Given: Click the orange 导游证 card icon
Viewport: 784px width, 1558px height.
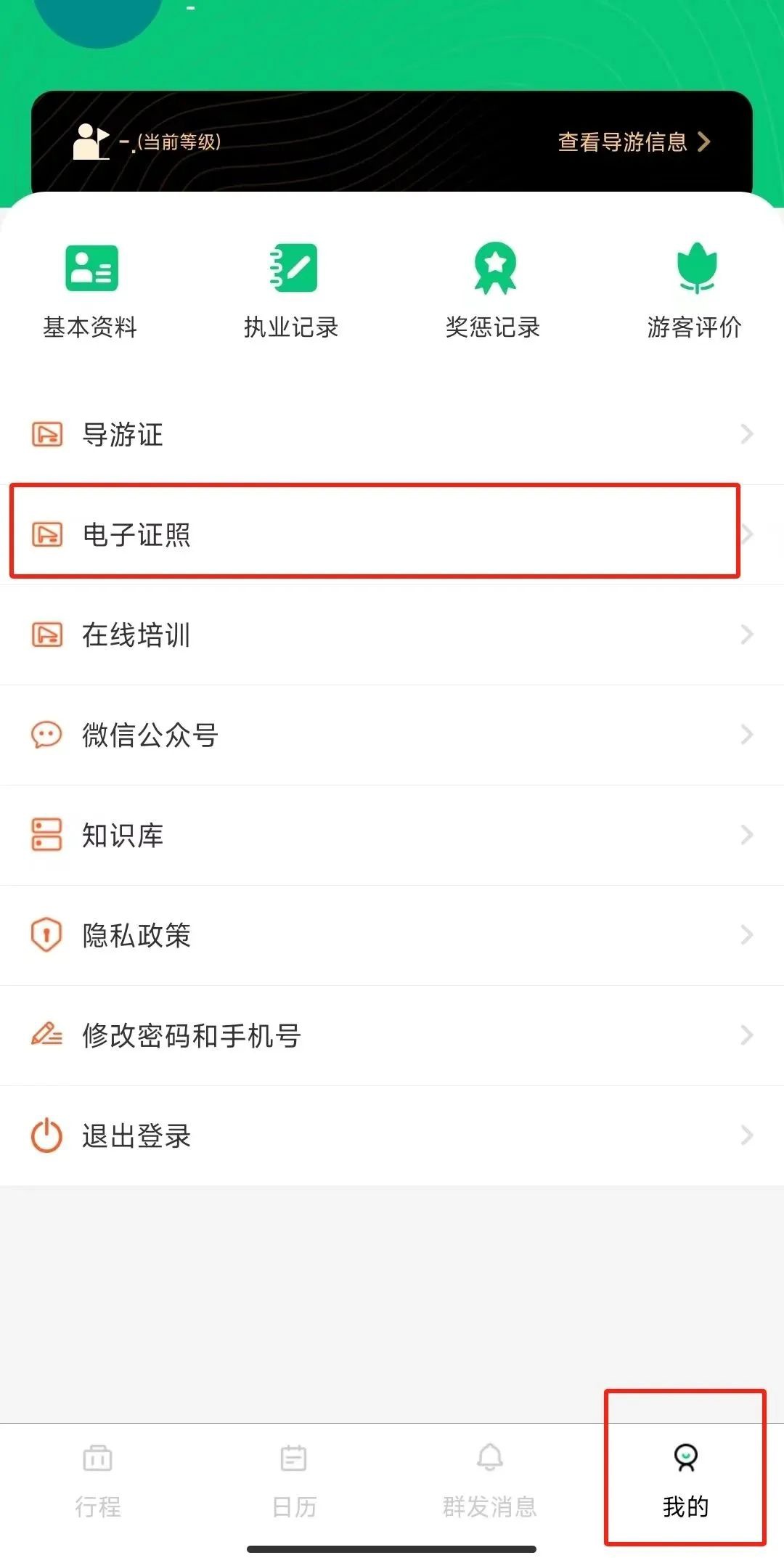Looking at the screenshot, I should coord(48,433).
